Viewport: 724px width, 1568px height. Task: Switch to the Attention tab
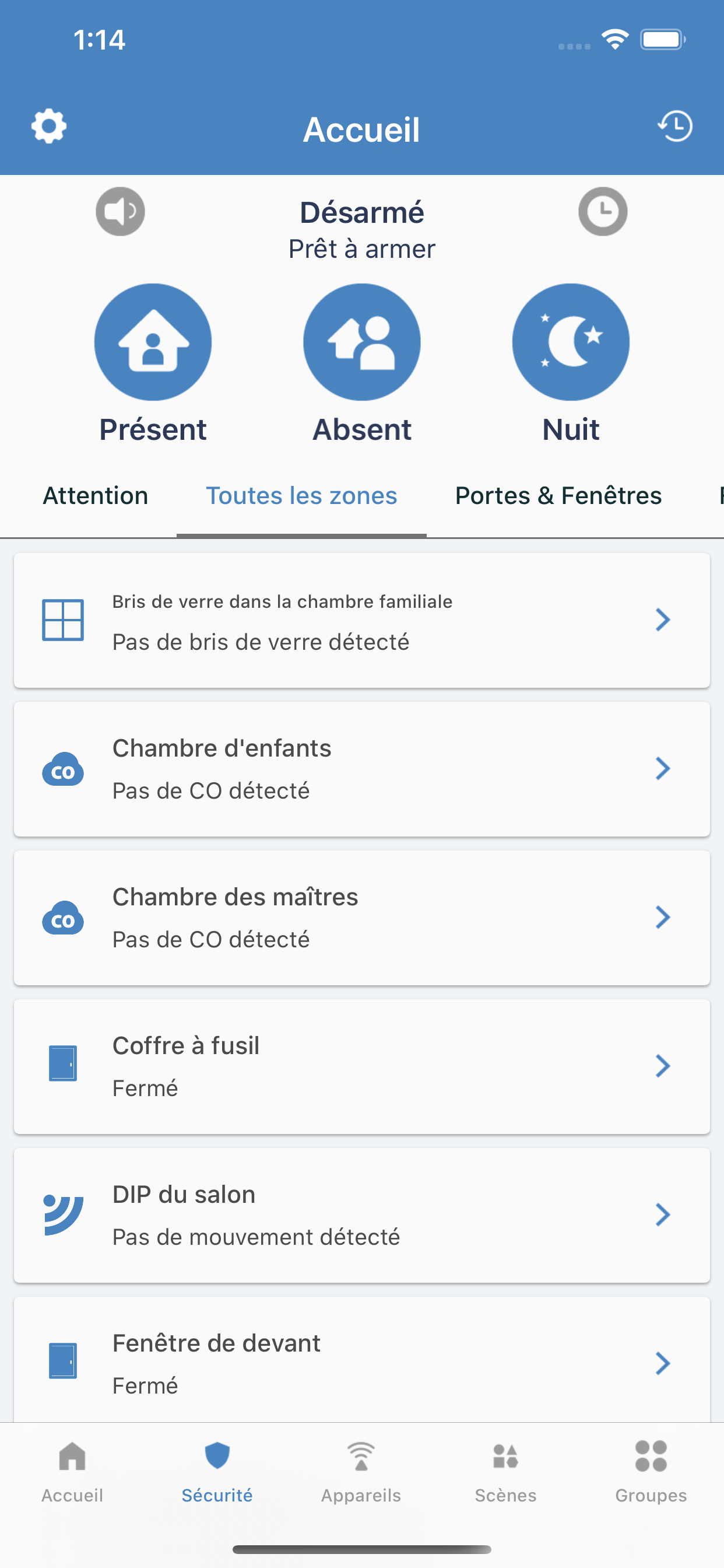pyautogui.click(x=96, y=495)
